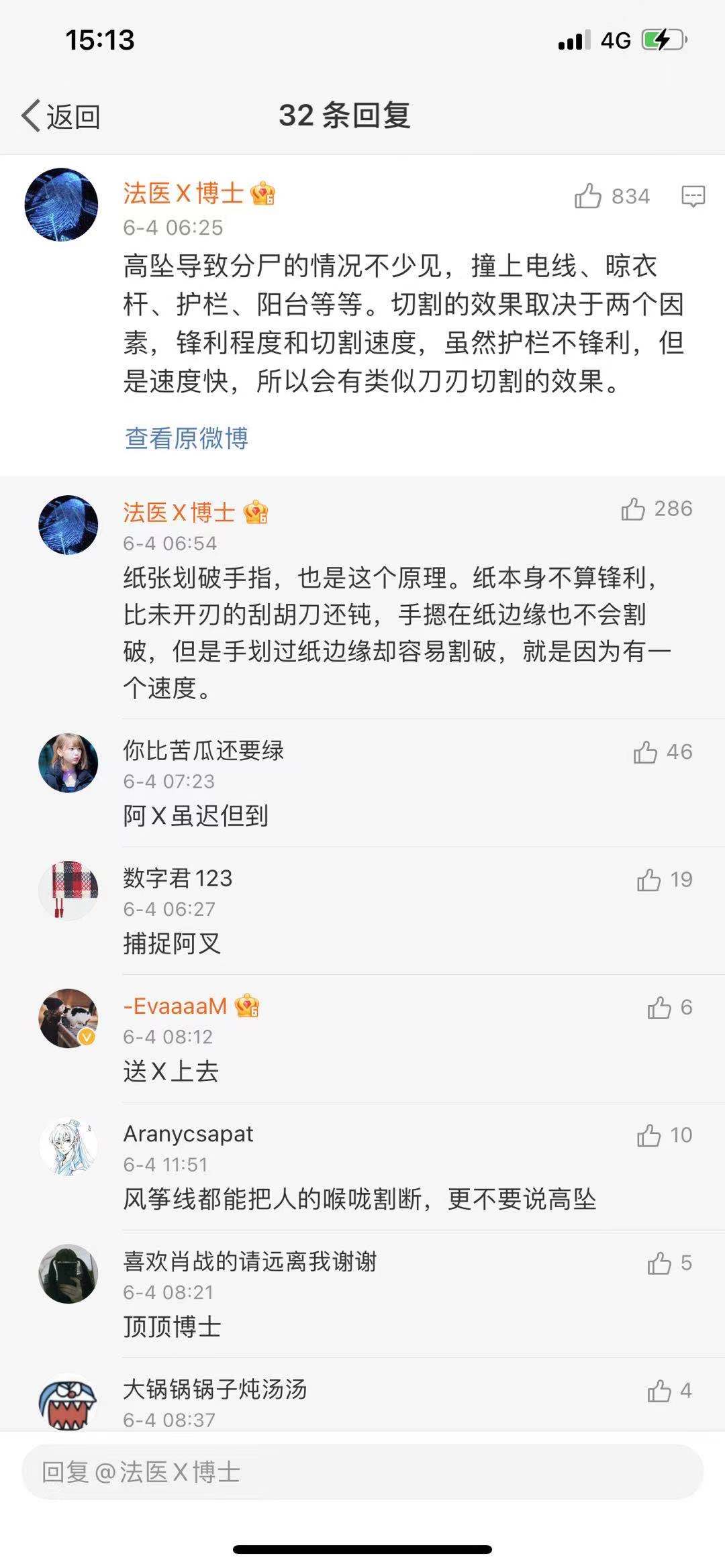Viewport: 725px width, 1568px height.
Task: Open 法医X博士's profile from the top comment name
Action: pyautogui.click(x=183, y=193)
